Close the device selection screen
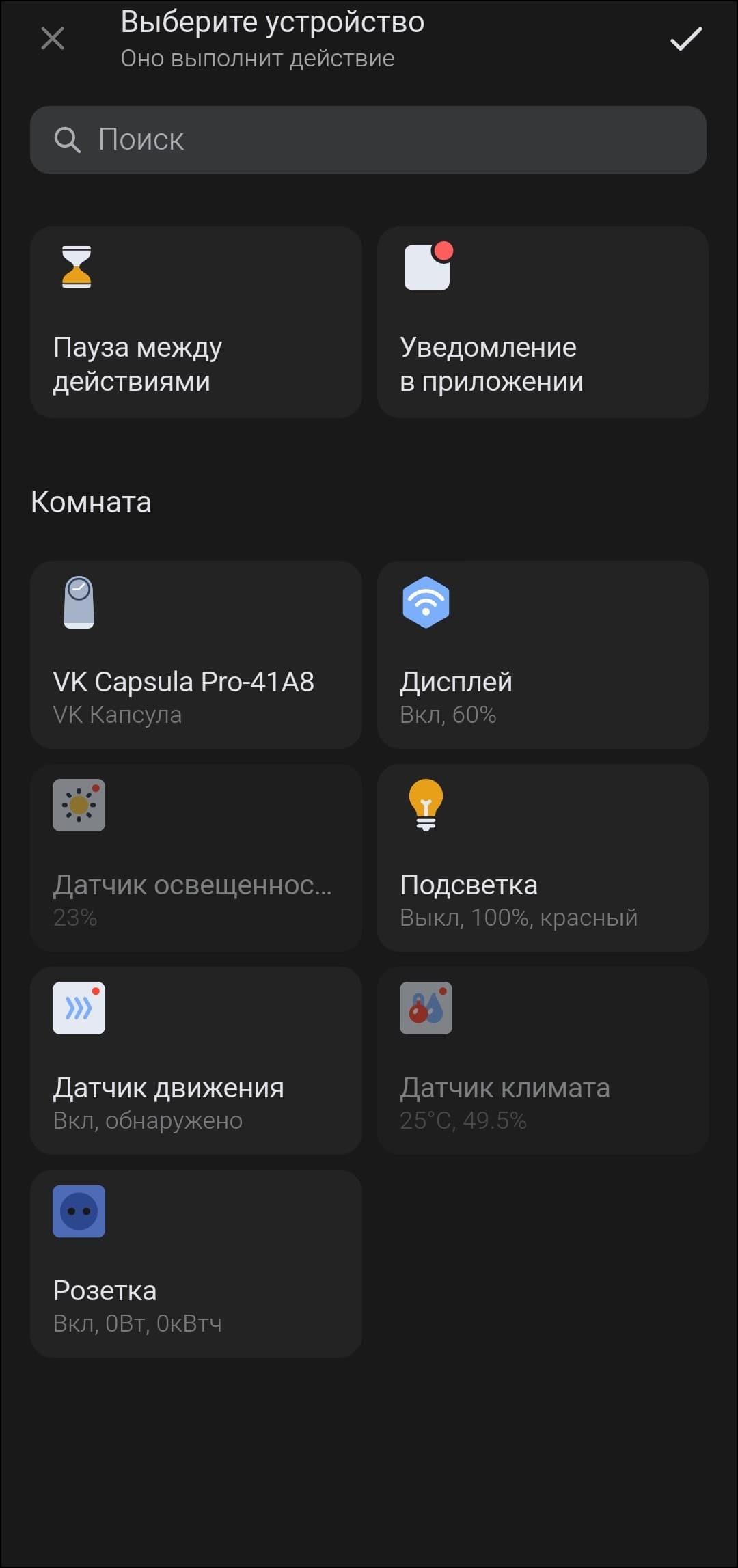 (53, 39)
